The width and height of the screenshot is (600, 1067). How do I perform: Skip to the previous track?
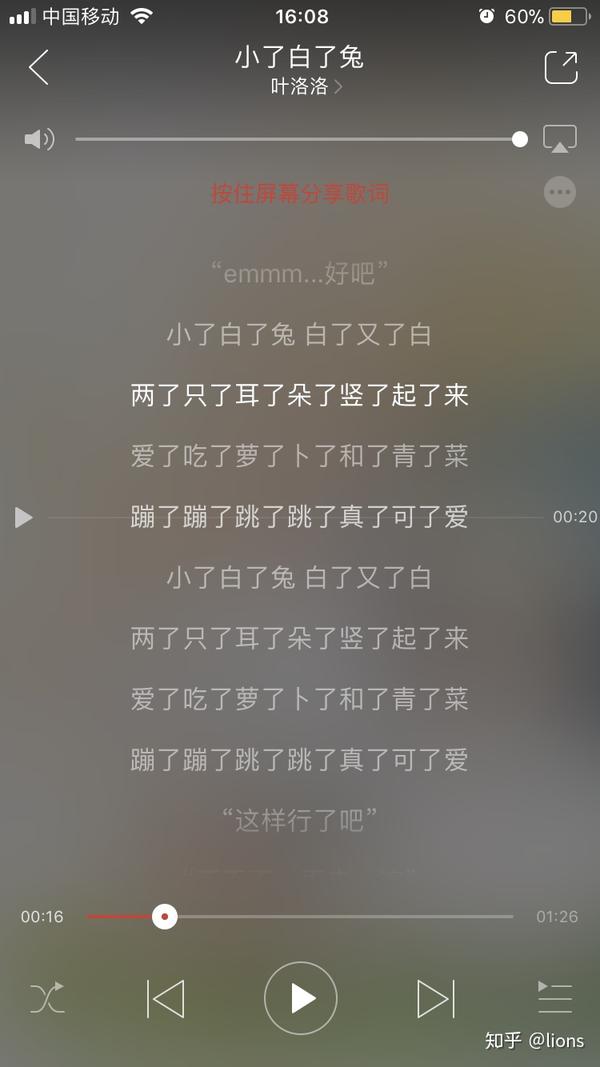point(165,998)
